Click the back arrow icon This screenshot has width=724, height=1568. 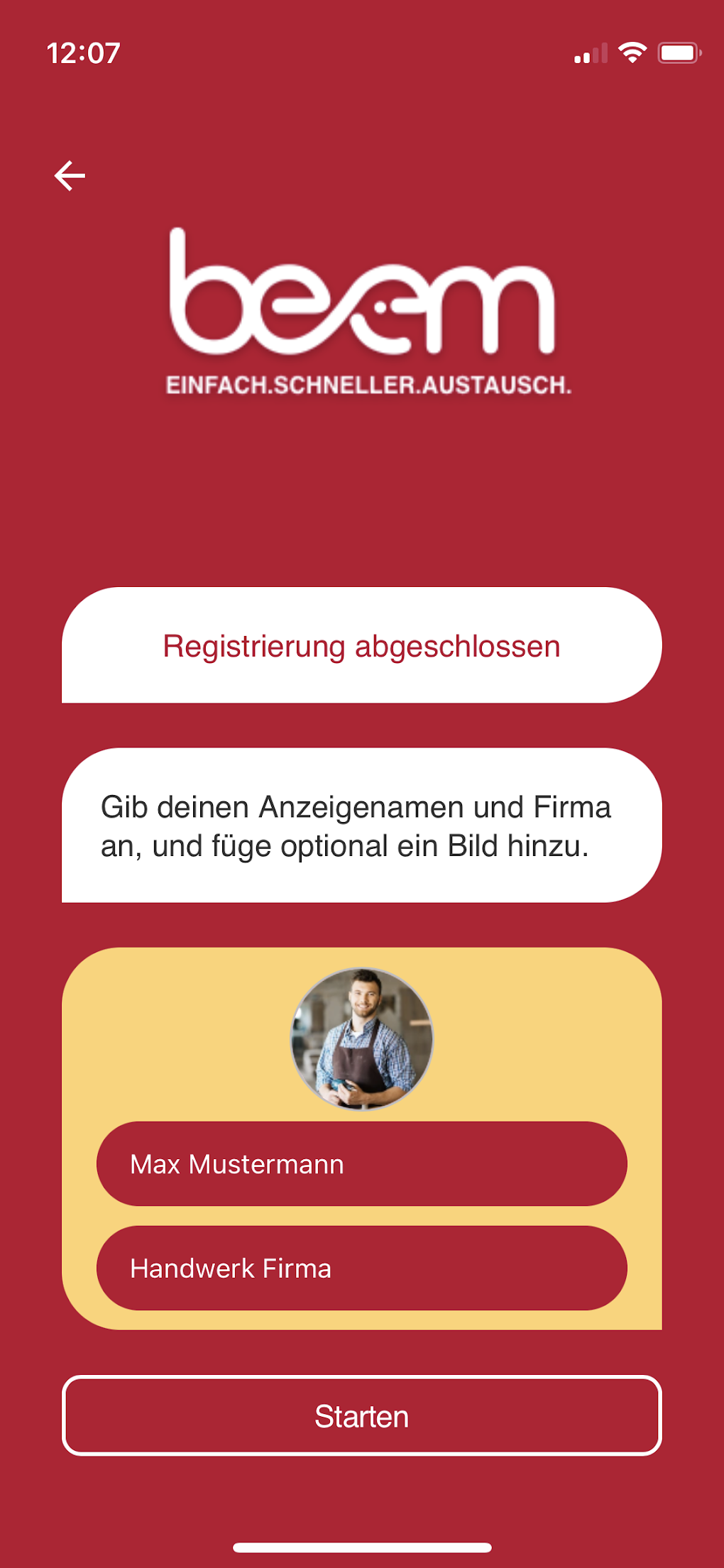click(69, 175)
